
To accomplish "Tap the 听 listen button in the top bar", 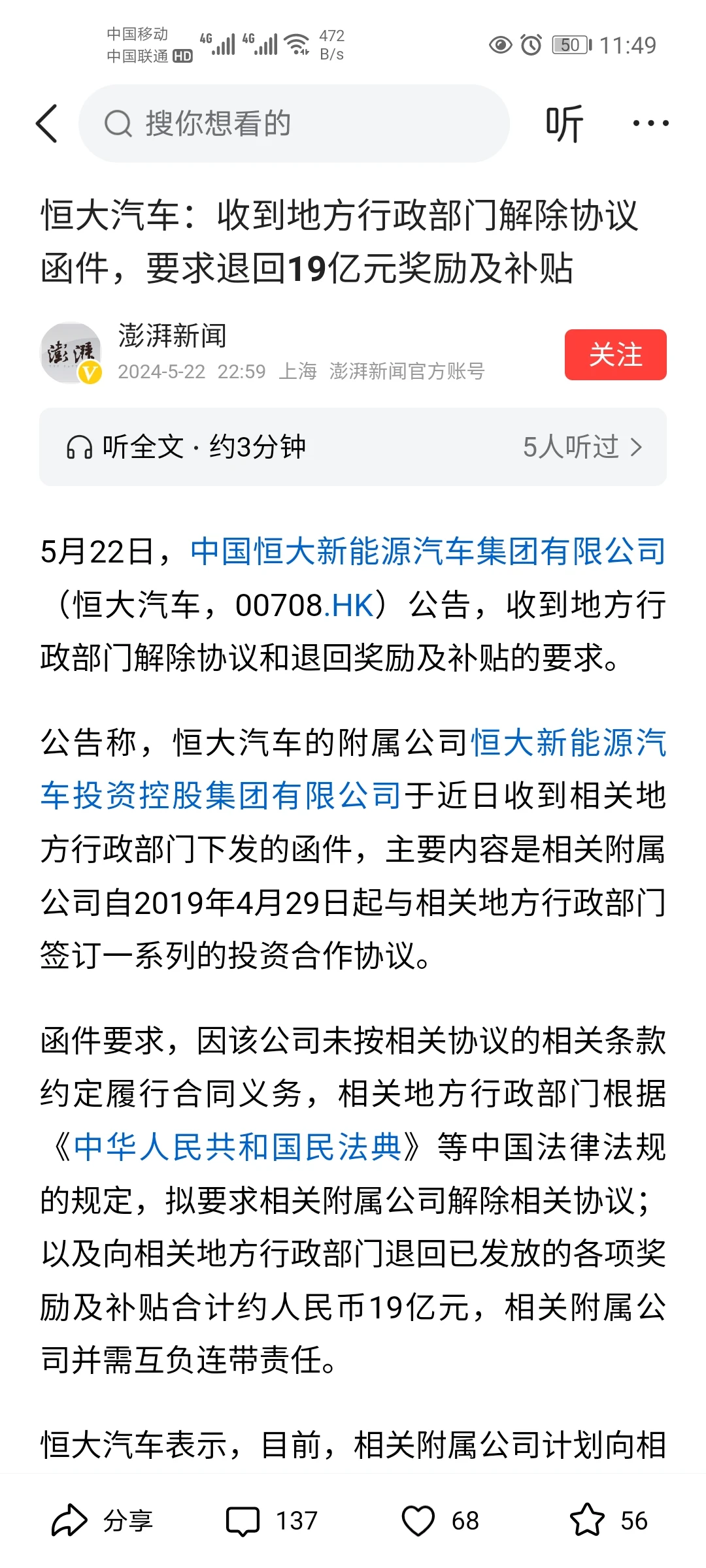I will click(x=564, y=123).
